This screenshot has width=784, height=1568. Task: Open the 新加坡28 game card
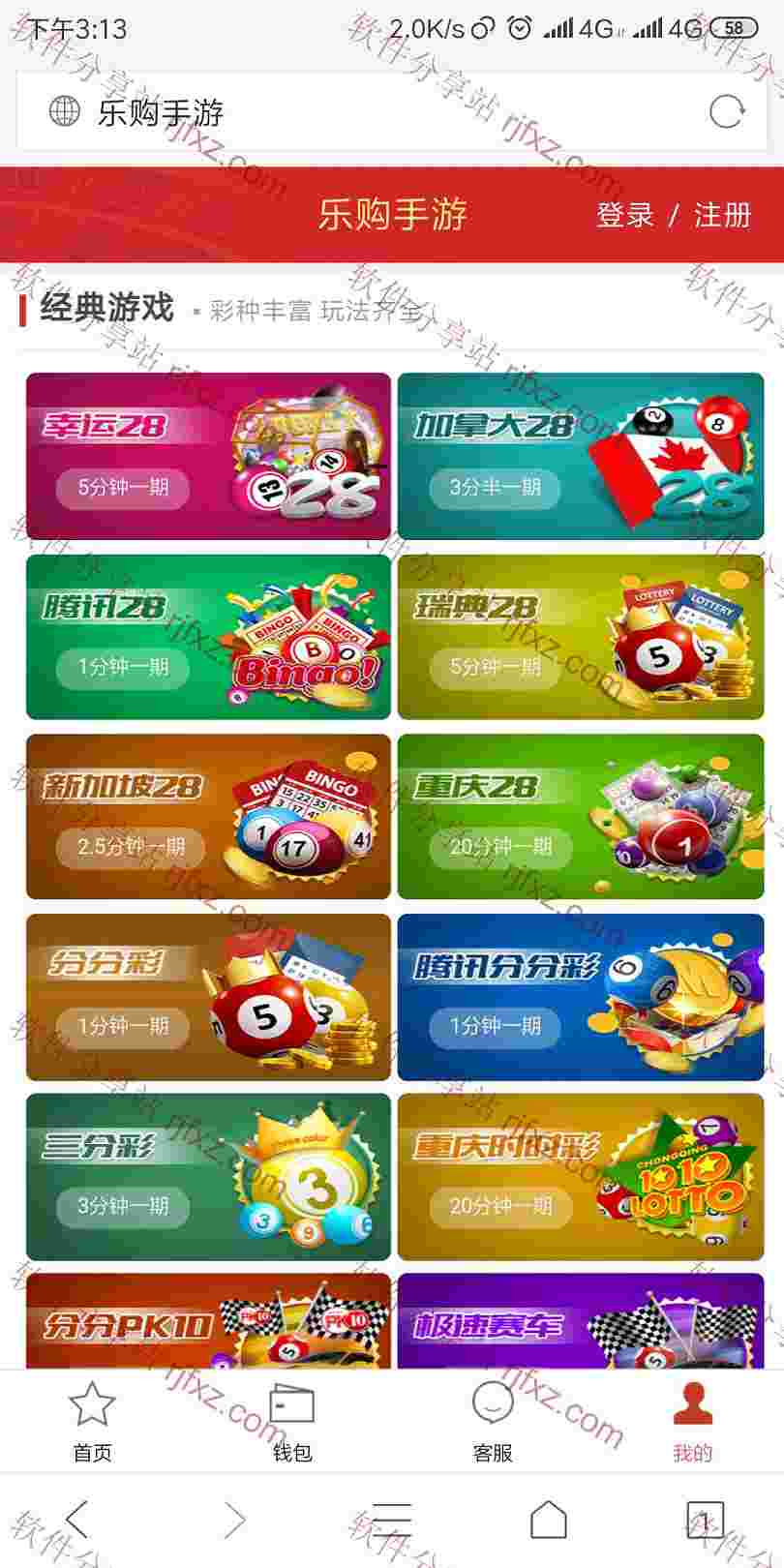point(208,816)
